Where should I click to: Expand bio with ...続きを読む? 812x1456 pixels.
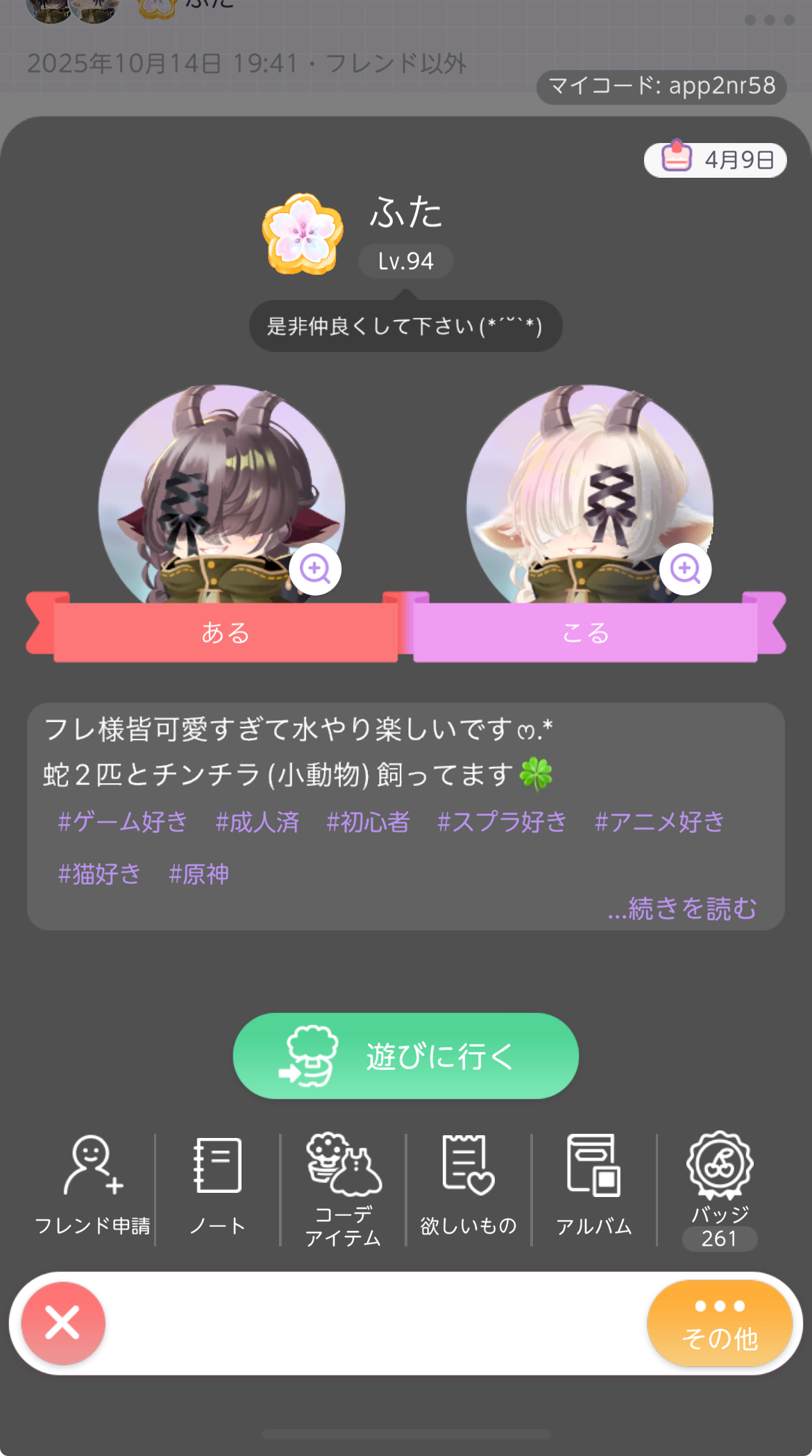682,908
